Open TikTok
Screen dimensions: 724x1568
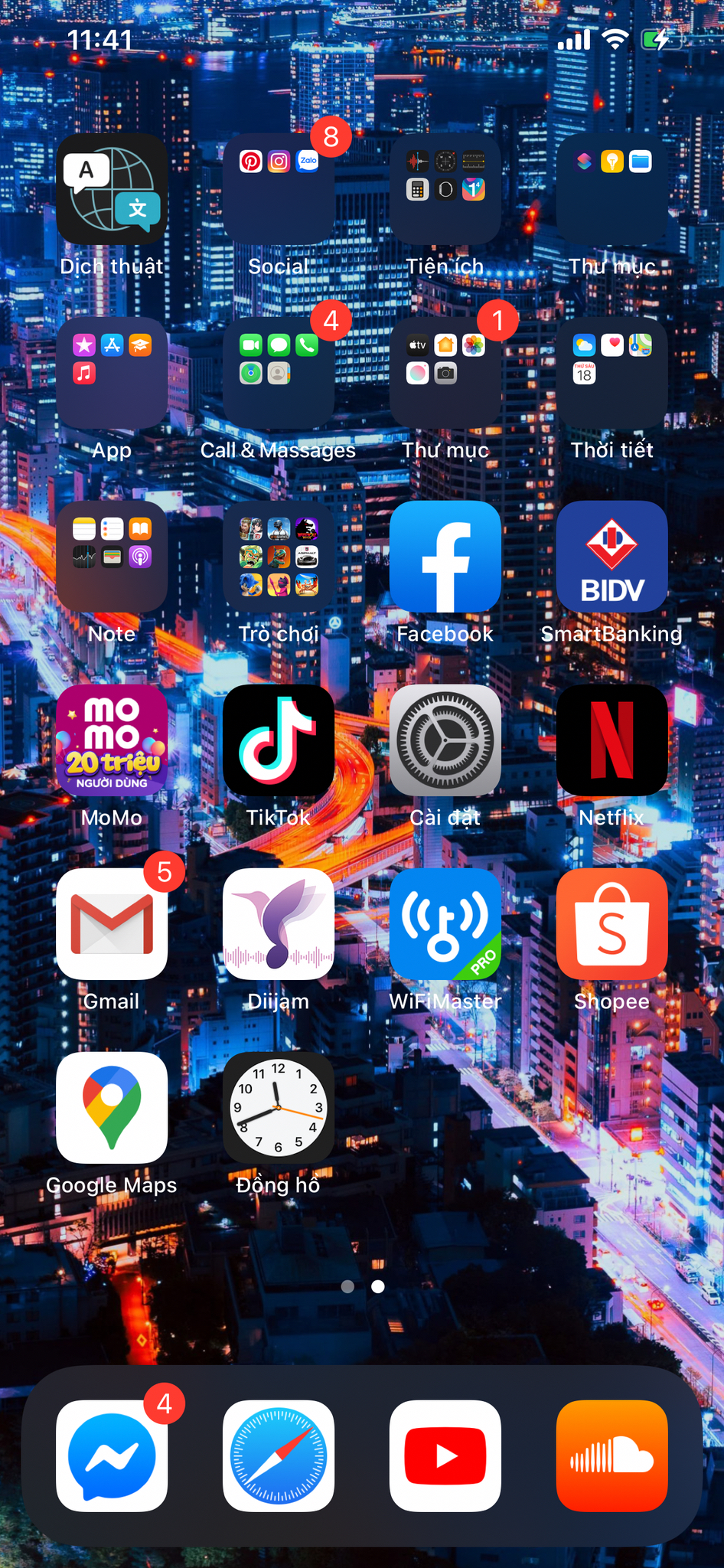point(279,740)
